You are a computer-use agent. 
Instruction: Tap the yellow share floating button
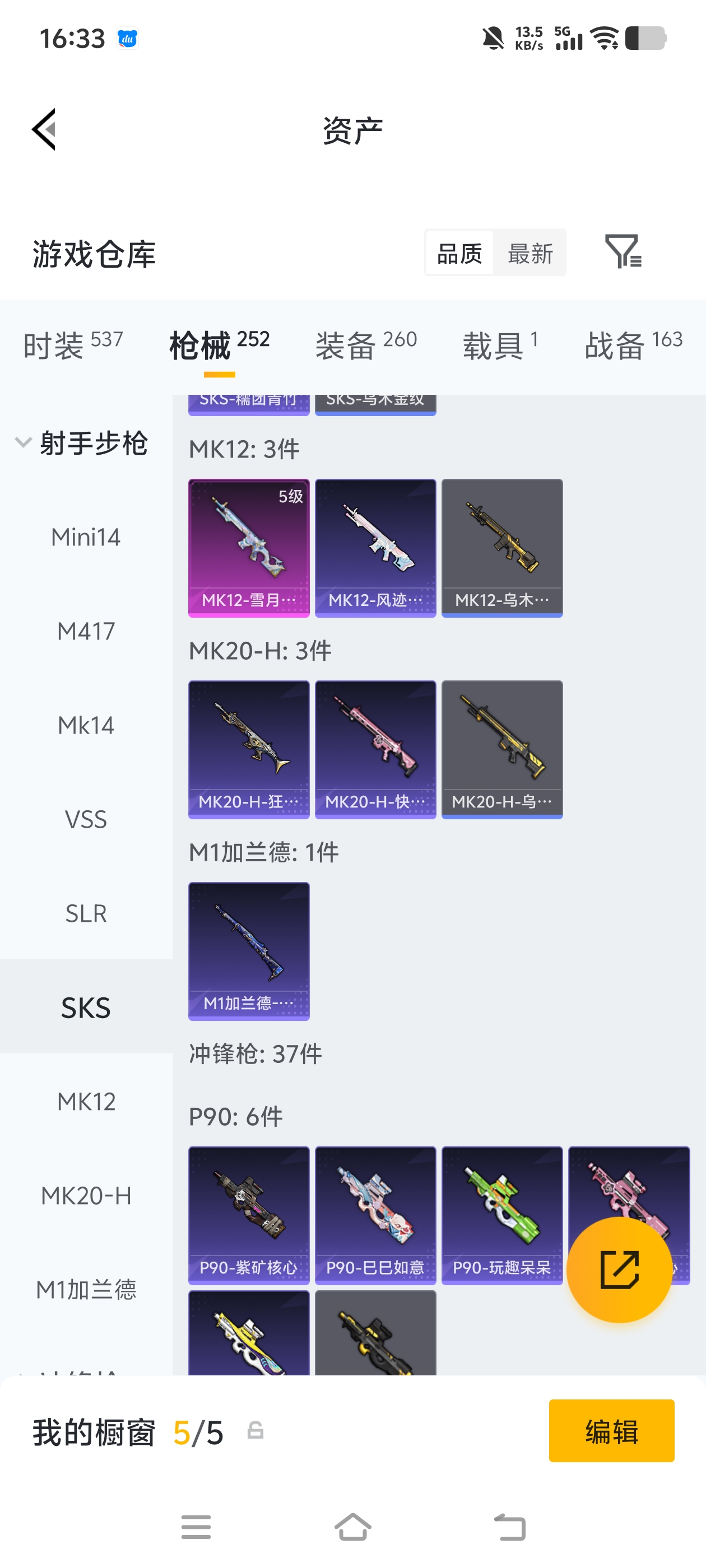619,1270
